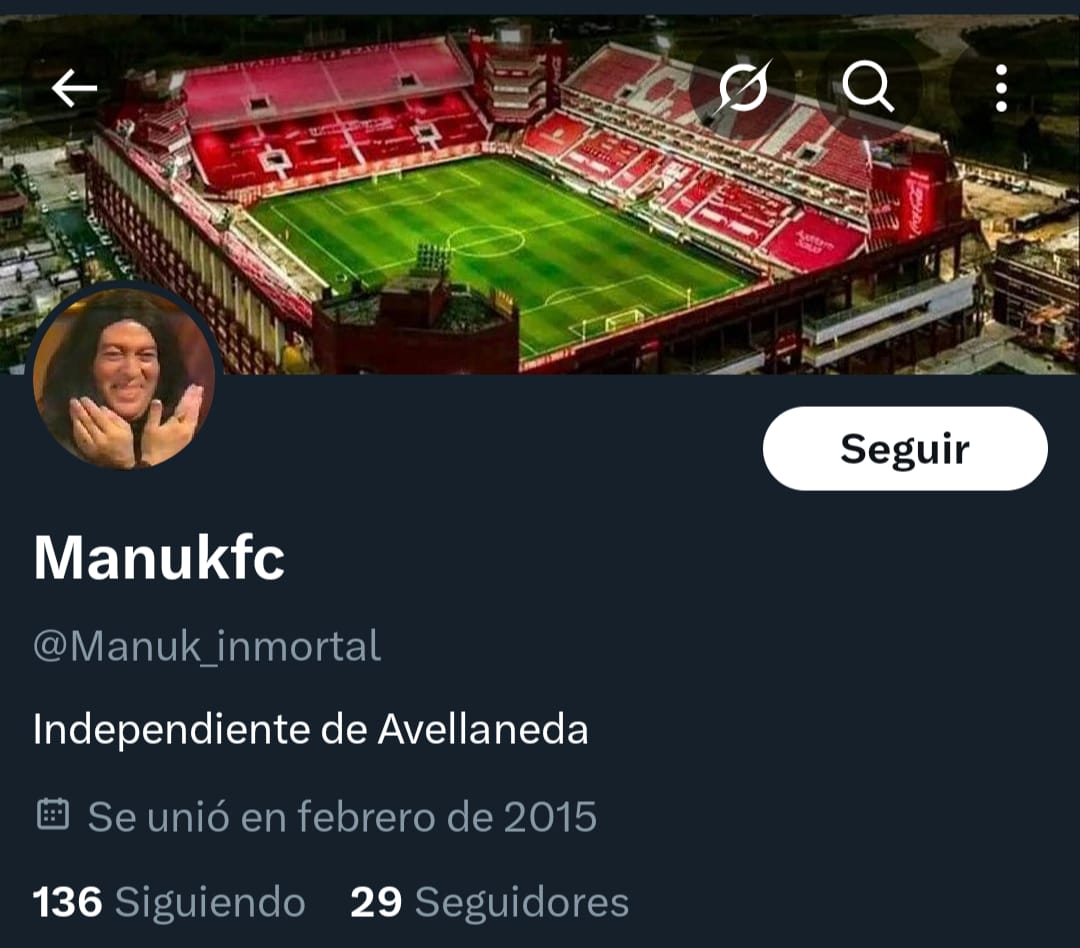Open the three-dot overflow menu
This screenshot has width=1080, height=948.
[x=1000, y=89]
